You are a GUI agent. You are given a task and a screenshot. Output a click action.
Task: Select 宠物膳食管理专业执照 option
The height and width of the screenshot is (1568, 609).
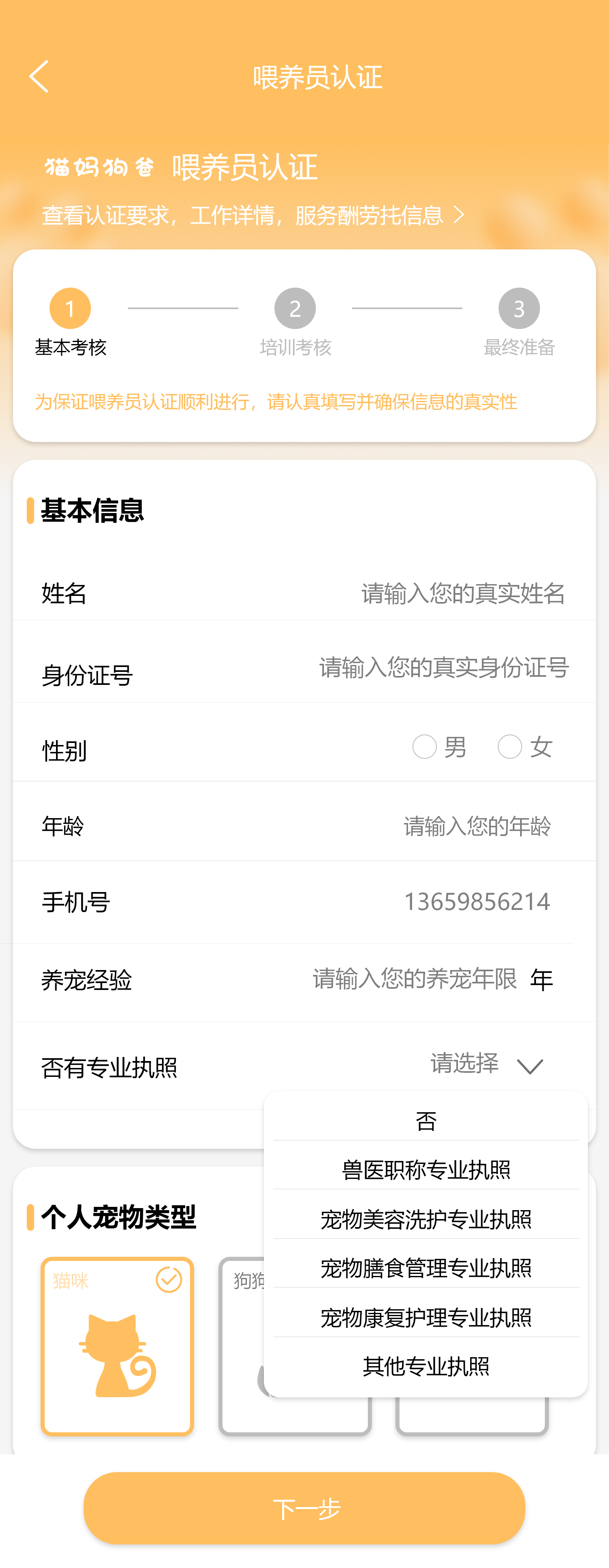pos(426,1268)
